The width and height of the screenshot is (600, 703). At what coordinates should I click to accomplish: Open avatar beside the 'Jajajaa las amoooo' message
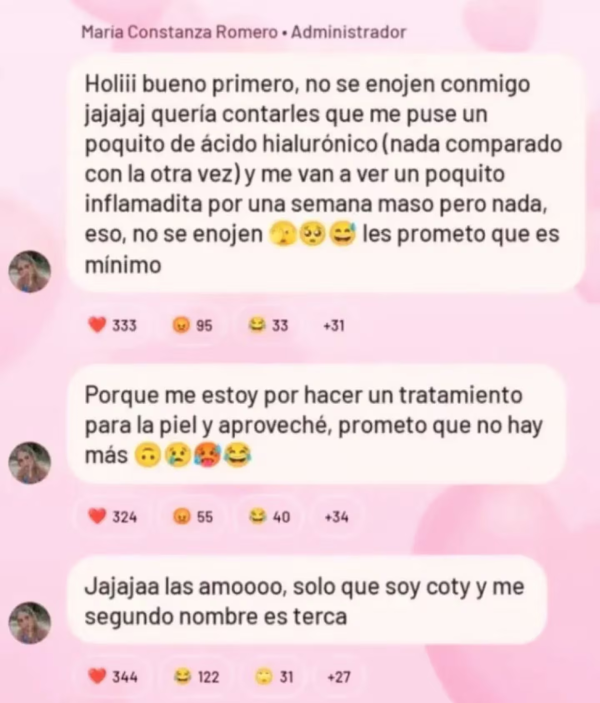point(29,623)
